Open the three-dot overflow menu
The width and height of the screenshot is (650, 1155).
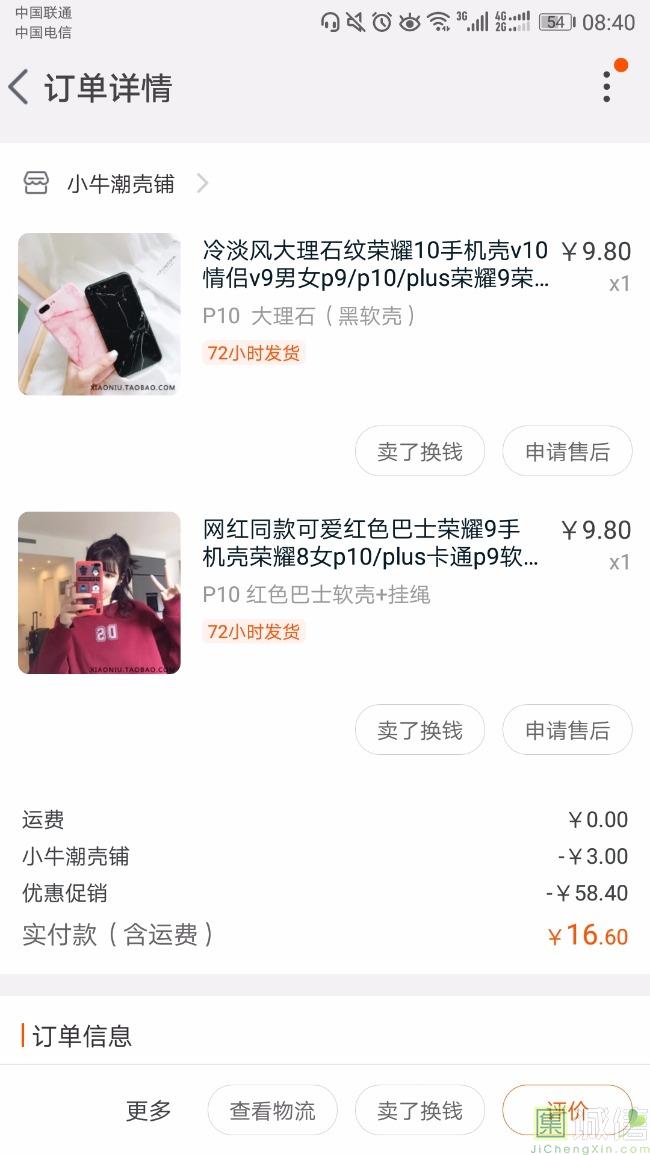coord(607,86)
